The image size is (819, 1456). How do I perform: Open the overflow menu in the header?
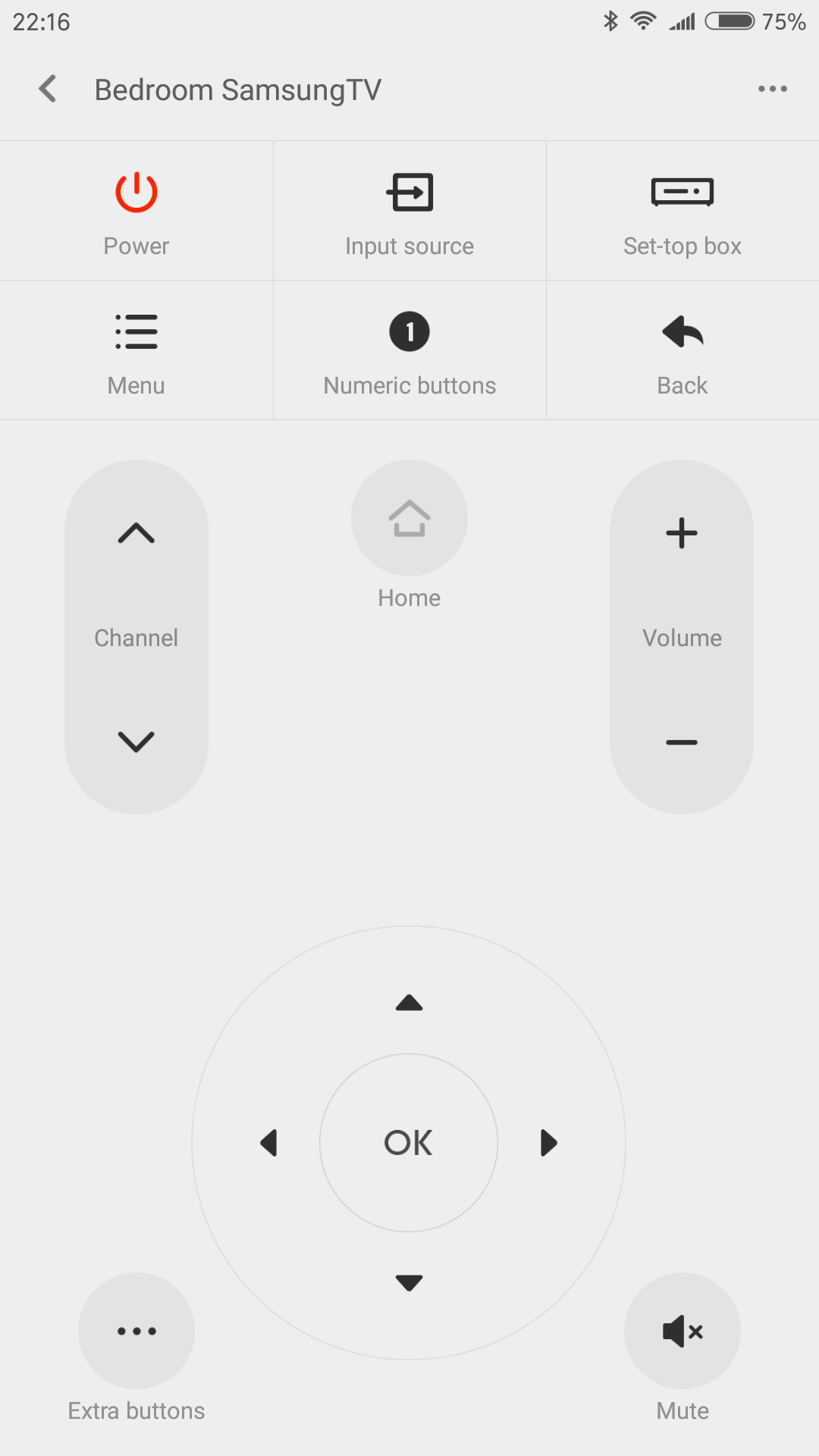pos(772,89)
